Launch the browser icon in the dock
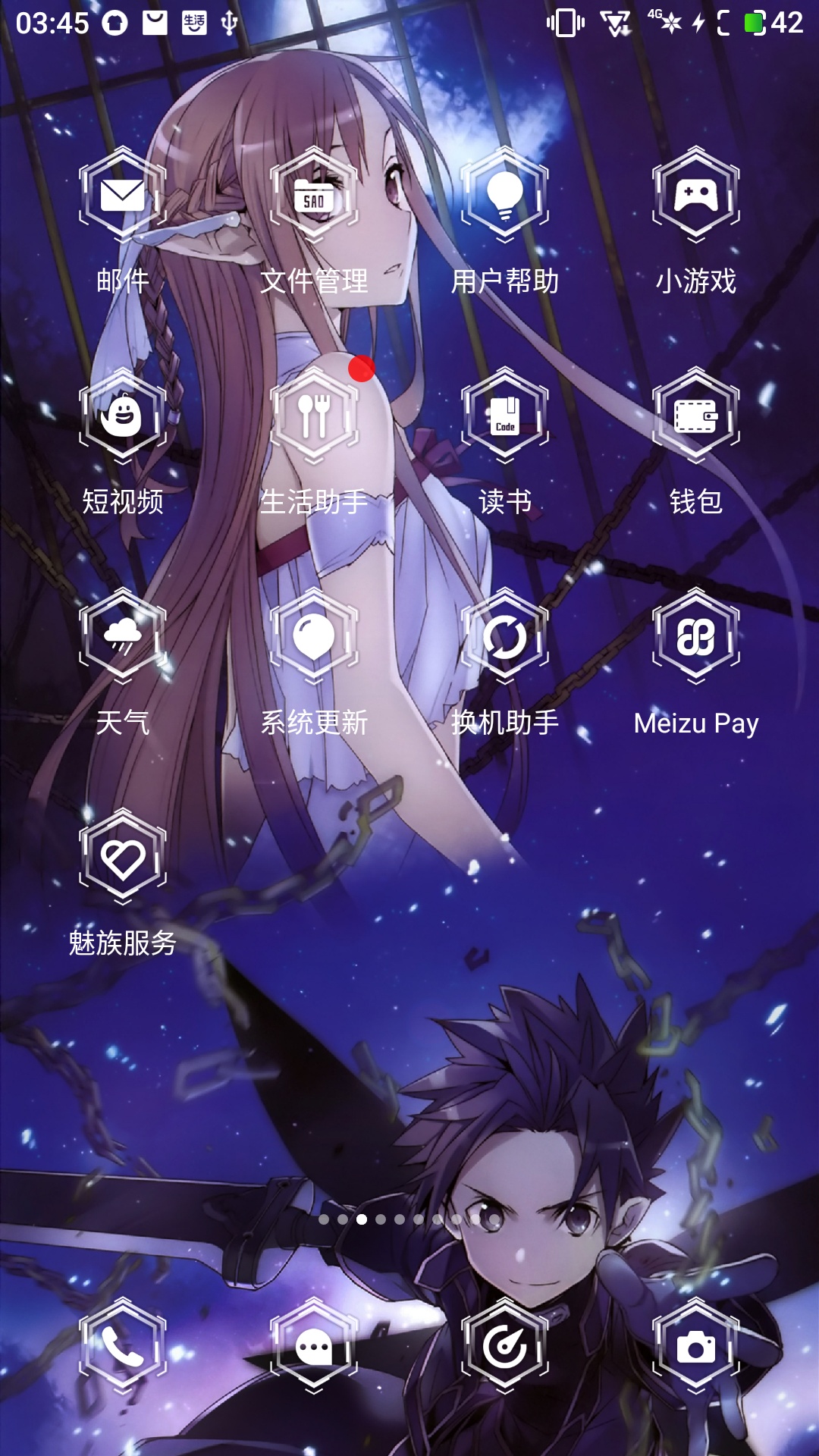 coord(505,1346)
